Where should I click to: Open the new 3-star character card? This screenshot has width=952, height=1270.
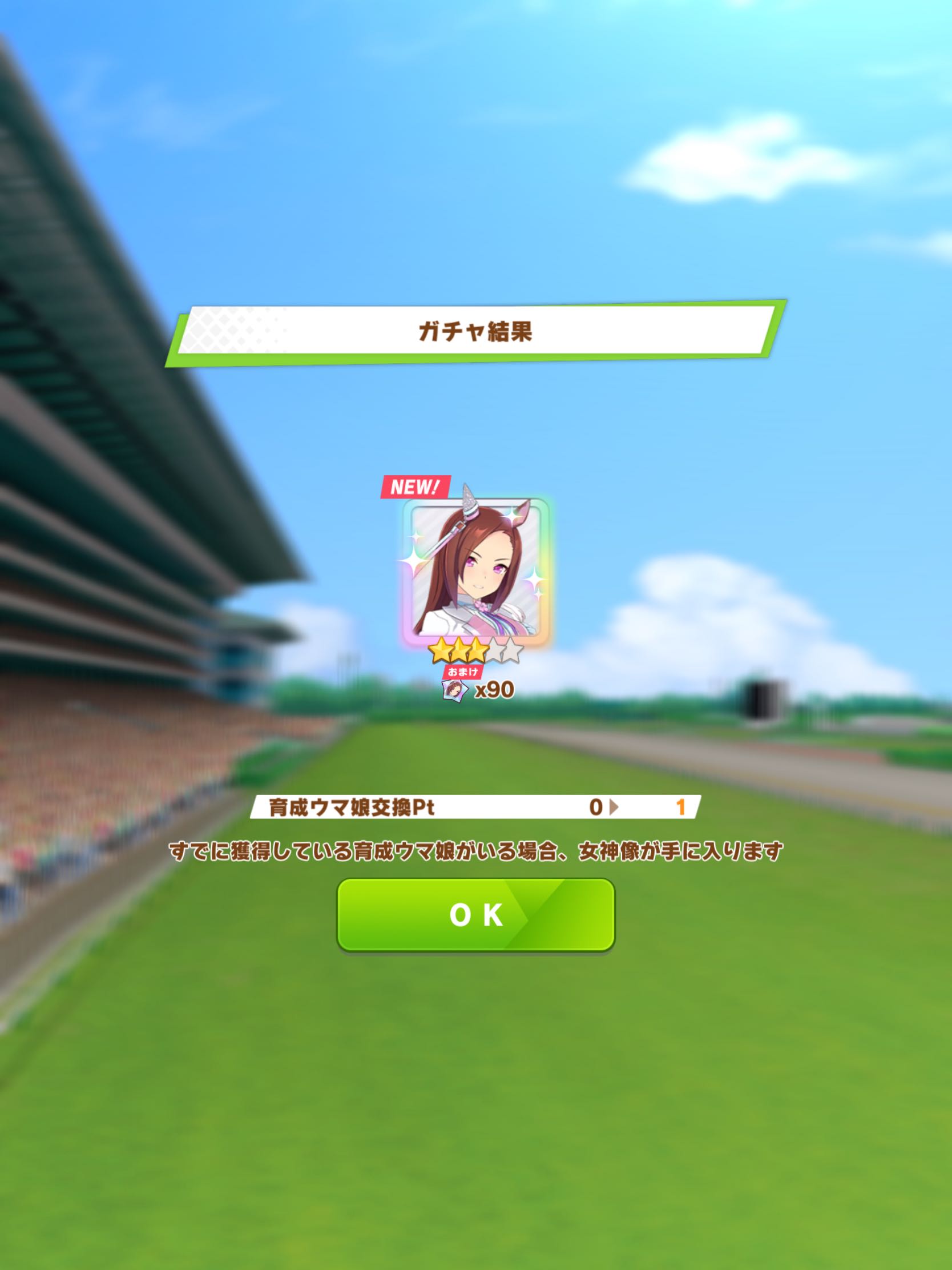tap(475, 572)
